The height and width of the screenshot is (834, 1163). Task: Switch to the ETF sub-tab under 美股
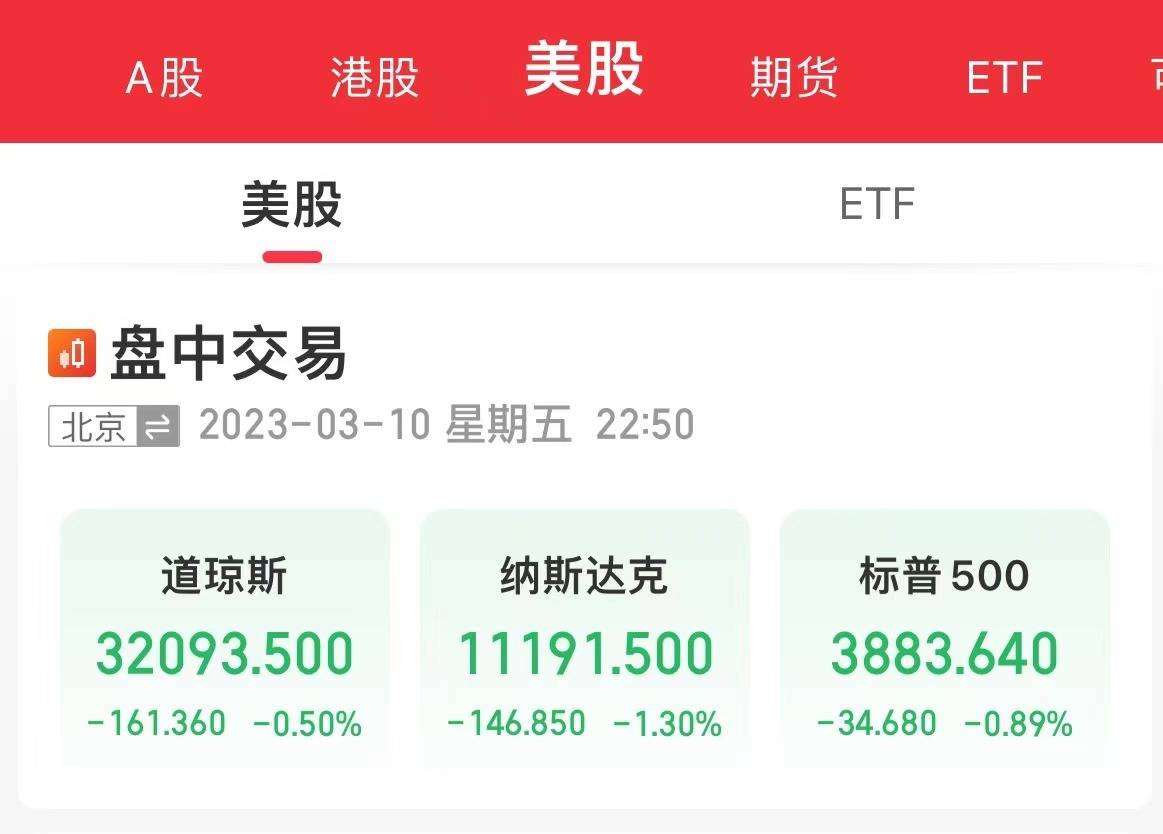(877, 205)
